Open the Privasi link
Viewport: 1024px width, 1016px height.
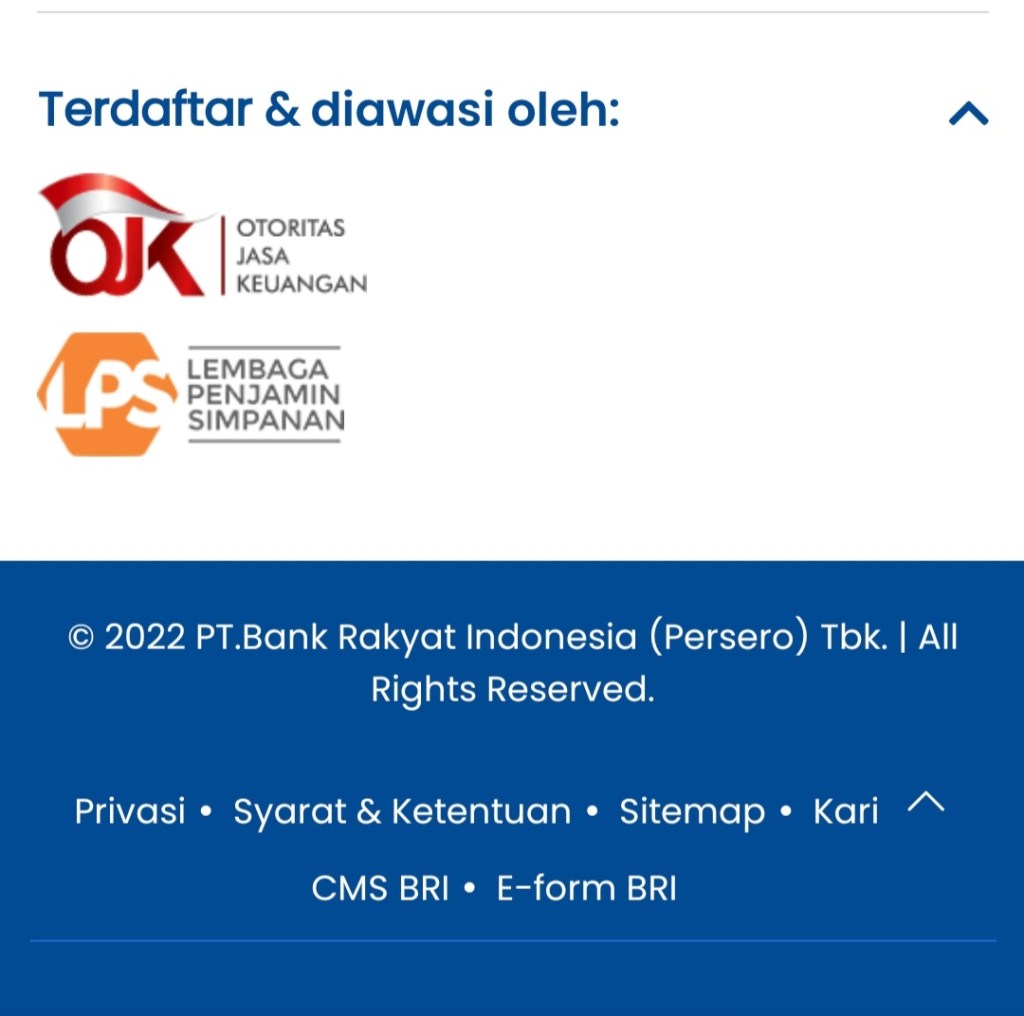click(x=130, y=811)
